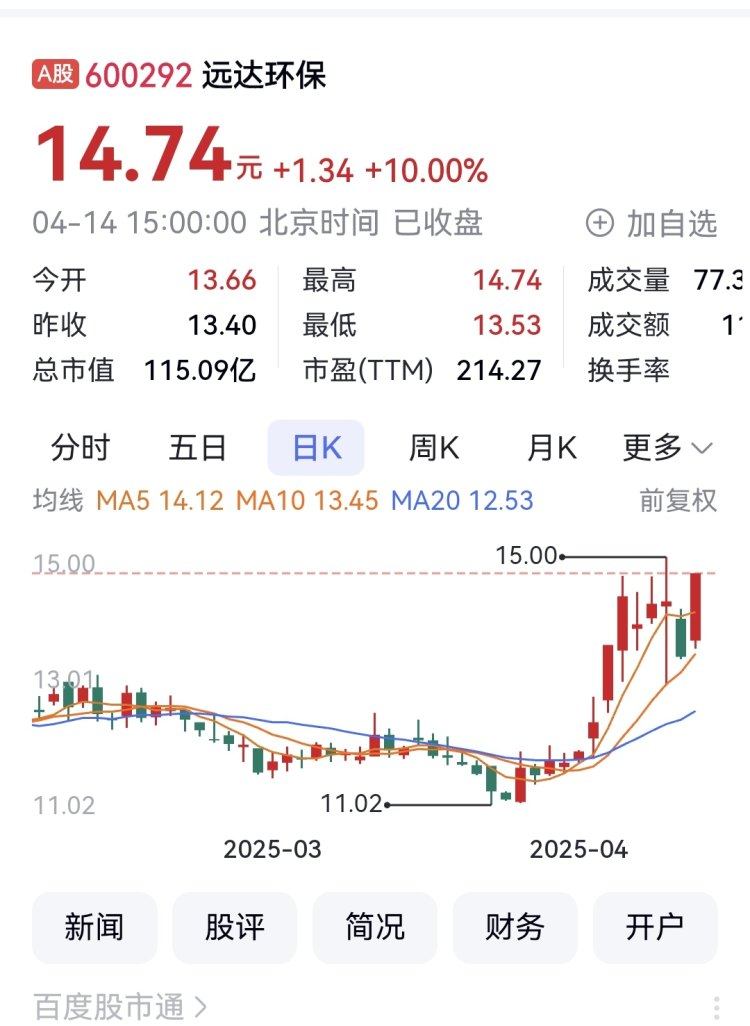Open the three-dot overflow menu
This screenshot has width=750, height=1026.
click(x=716, y=1006)
